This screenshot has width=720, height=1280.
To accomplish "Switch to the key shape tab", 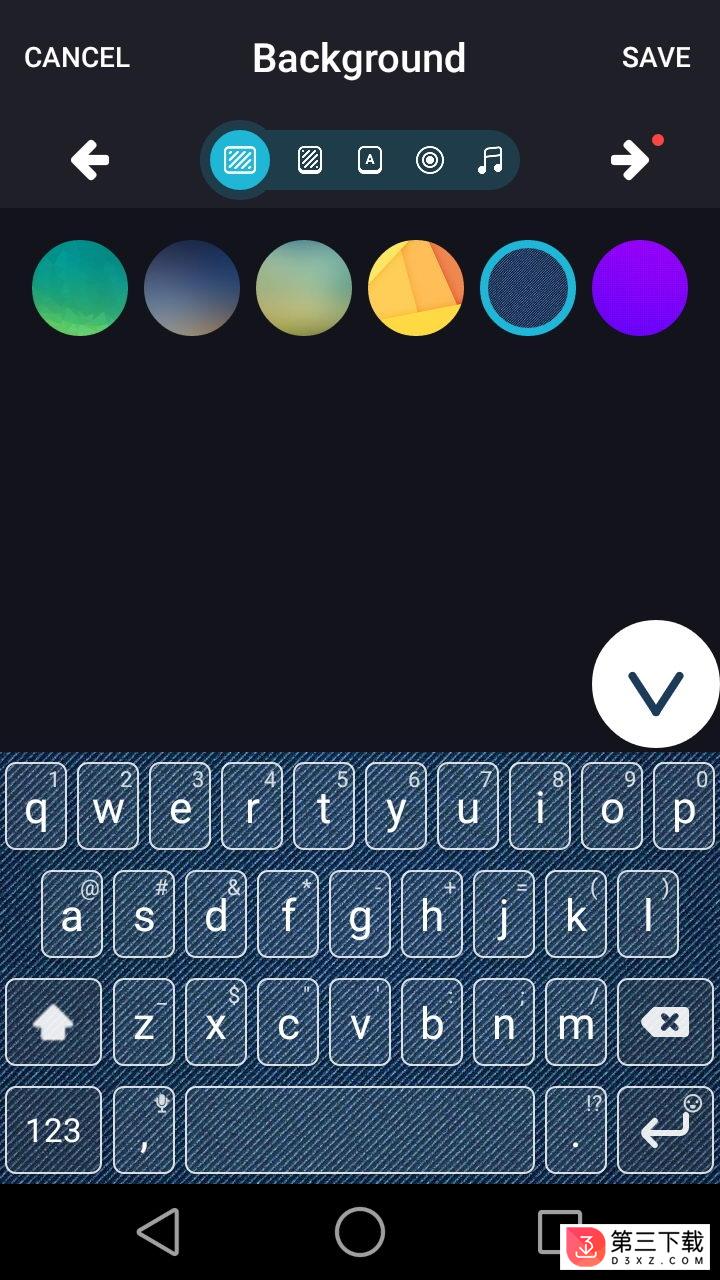I will pyautogui.click(x=310, y=160).
